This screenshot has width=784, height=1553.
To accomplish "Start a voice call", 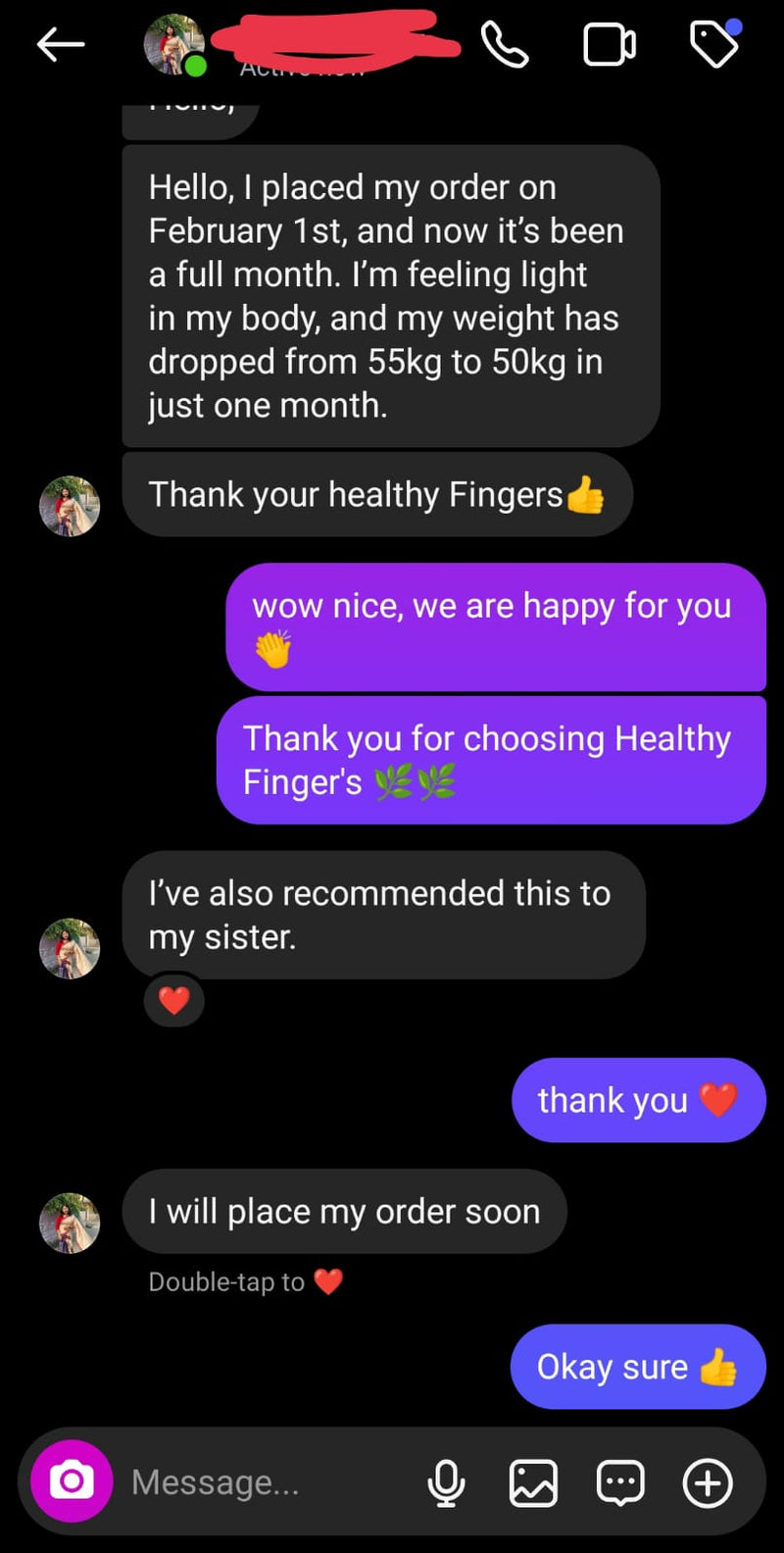I will pyautogui.click(x=505, y=45).
